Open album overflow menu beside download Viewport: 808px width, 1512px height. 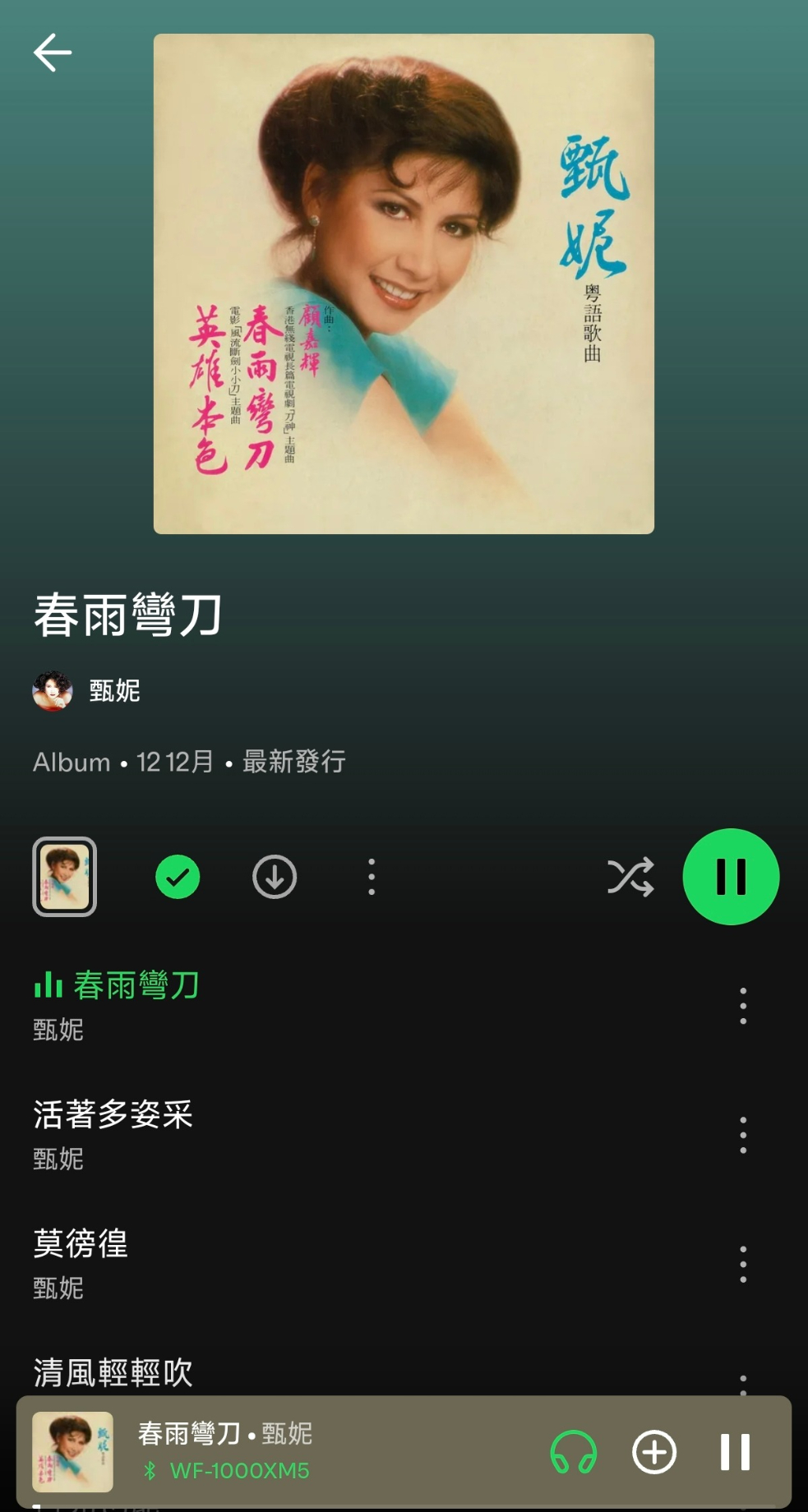coord(372,877)
